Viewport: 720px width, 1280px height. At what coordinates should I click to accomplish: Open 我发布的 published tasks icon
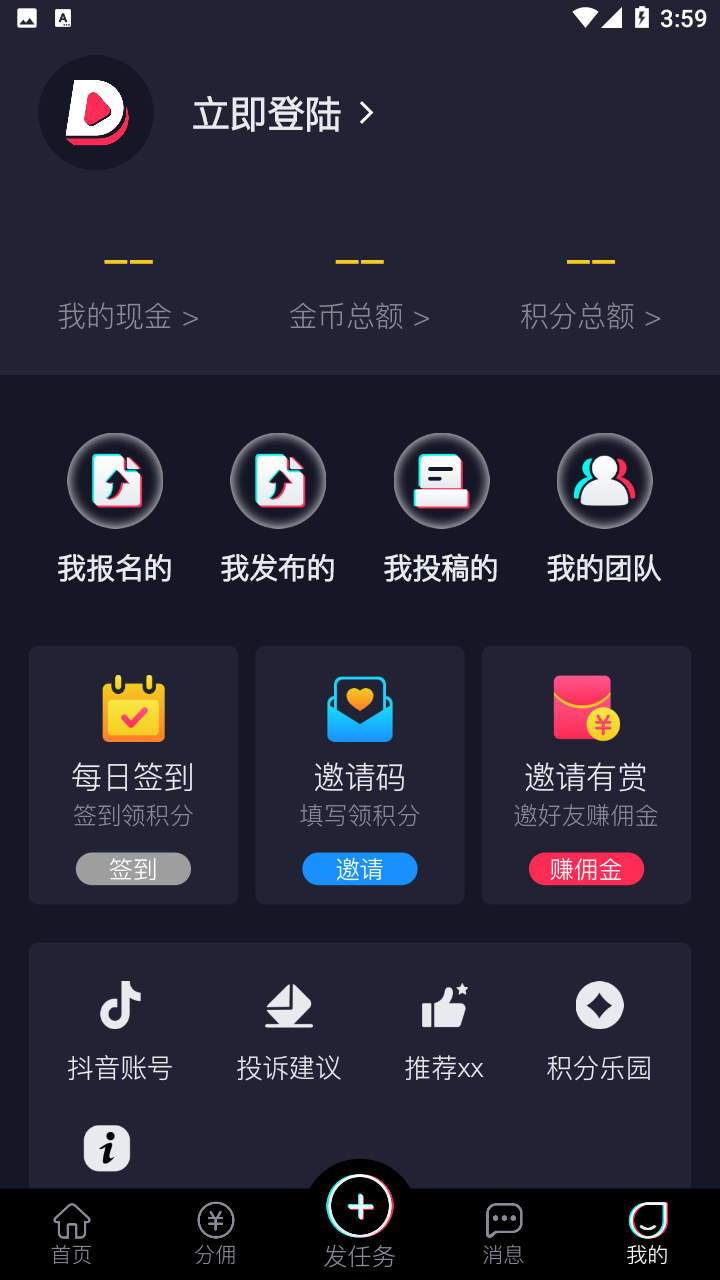pos(278,481)
